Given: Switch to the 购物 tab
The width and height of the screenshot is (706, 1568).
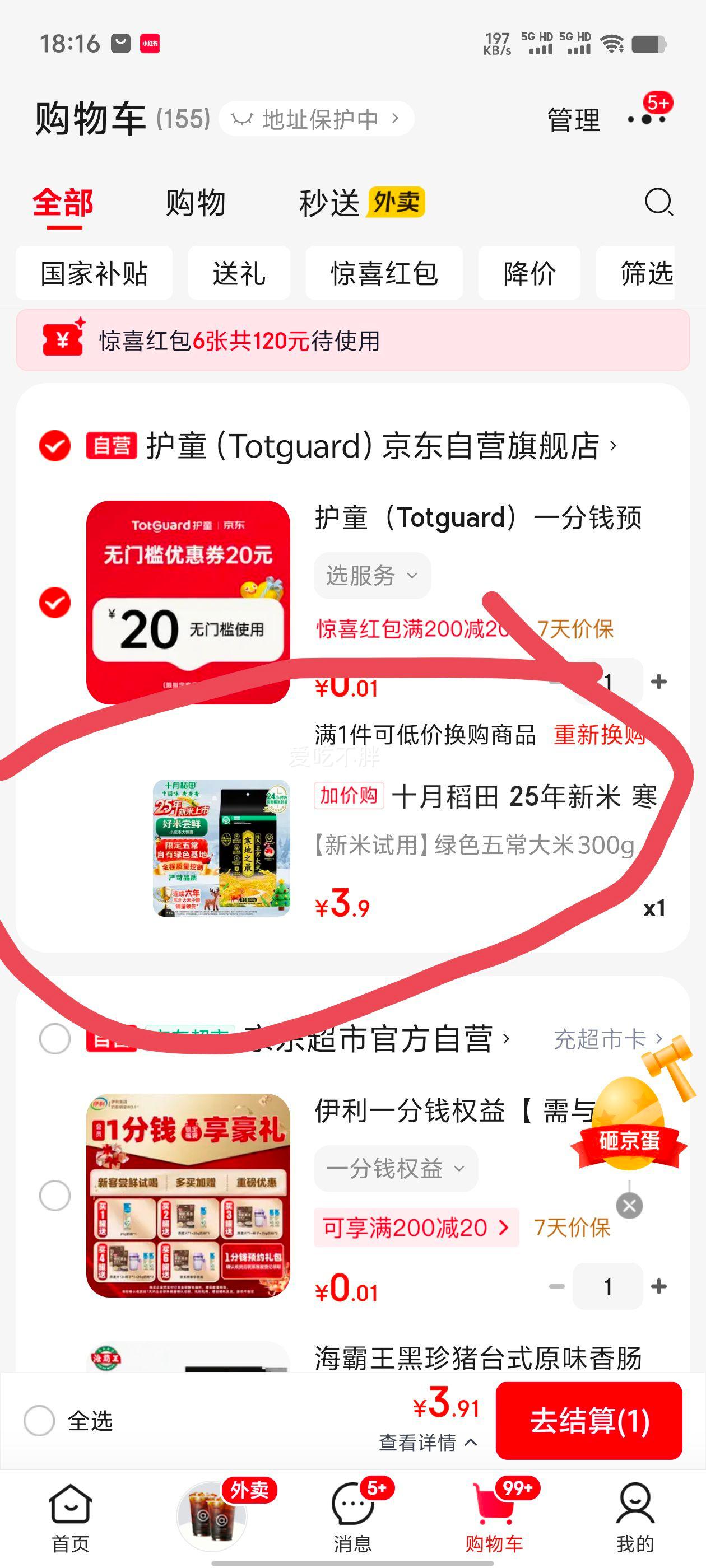Looking at the screenshot, I should (x=194, y=202).
